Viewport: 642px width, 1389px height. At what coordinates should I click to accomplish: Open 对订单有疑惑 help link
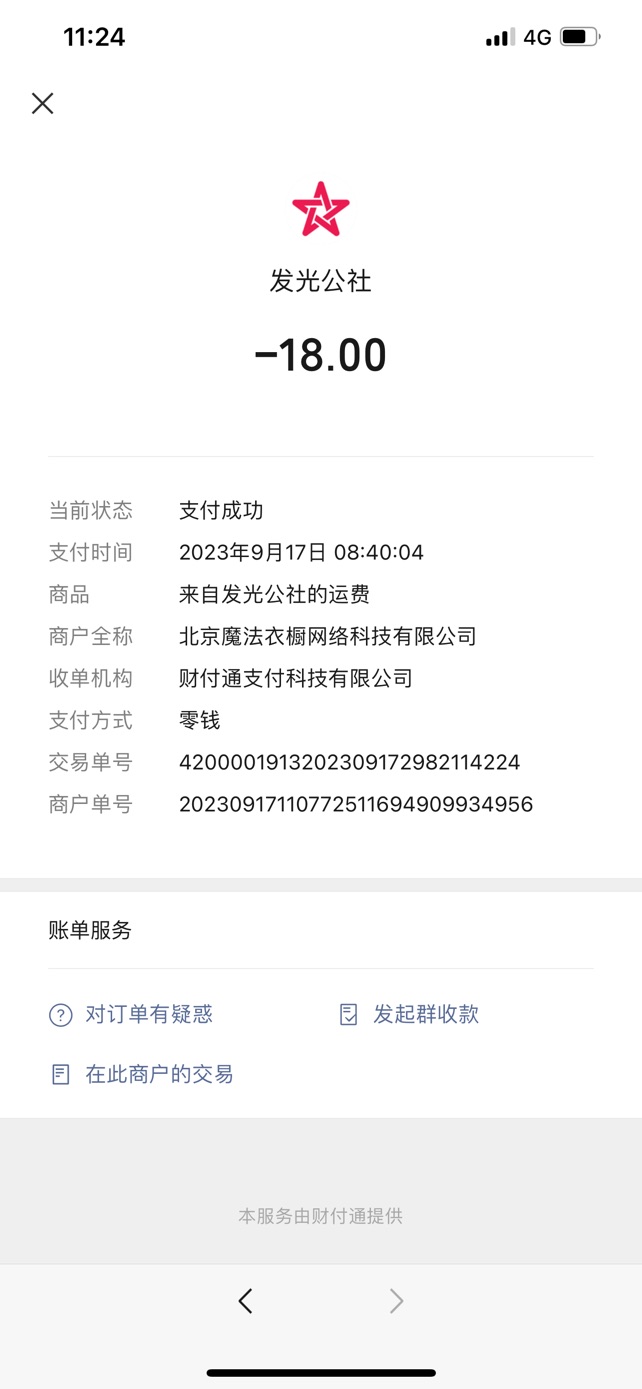click(131, 1015)
